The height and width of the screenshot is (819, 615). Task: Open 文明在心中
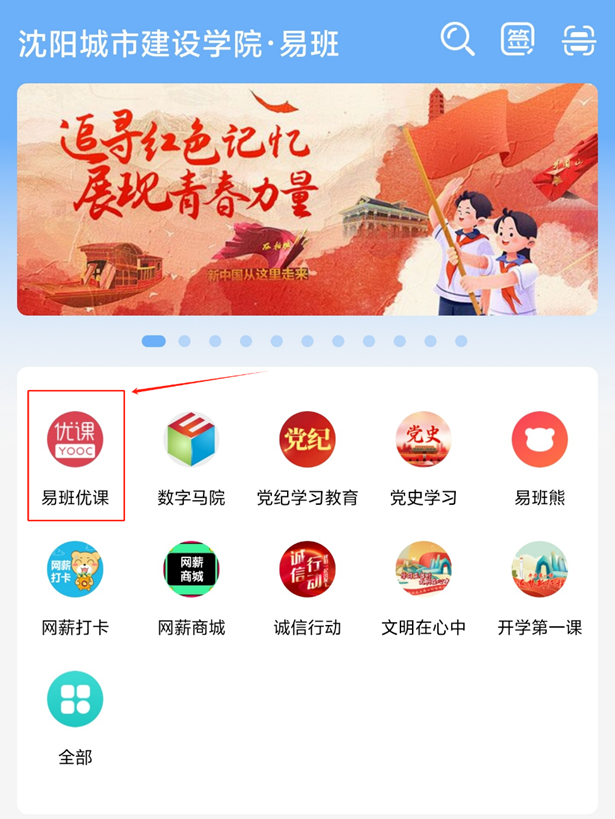(423, 570)
